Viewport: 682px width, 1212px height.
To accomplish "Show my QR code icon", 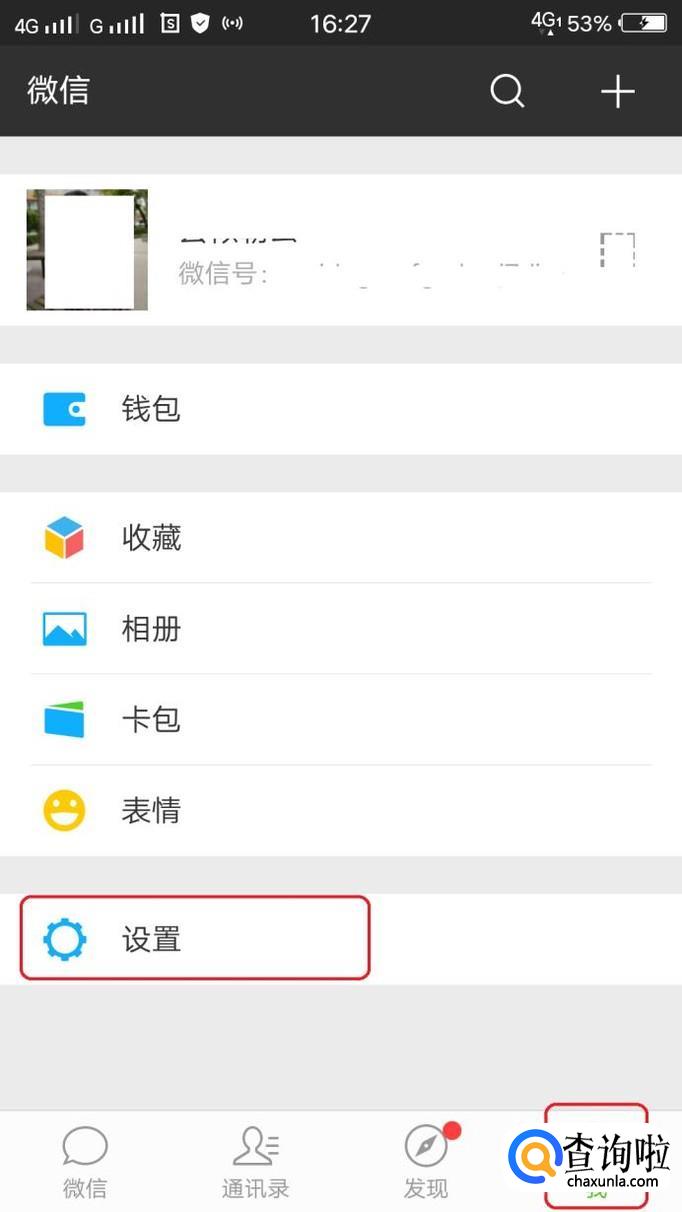I will 617,250.
